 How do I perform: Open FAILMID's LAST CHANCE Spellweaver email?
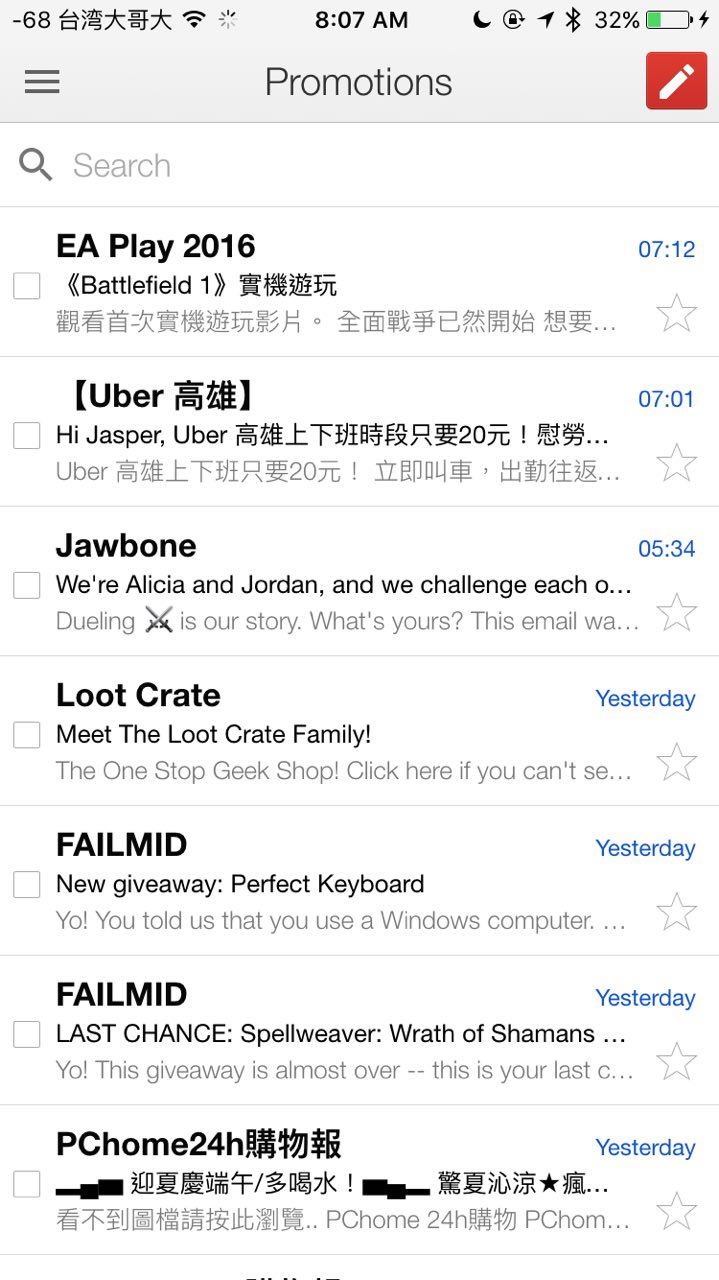pos(340,1034)
